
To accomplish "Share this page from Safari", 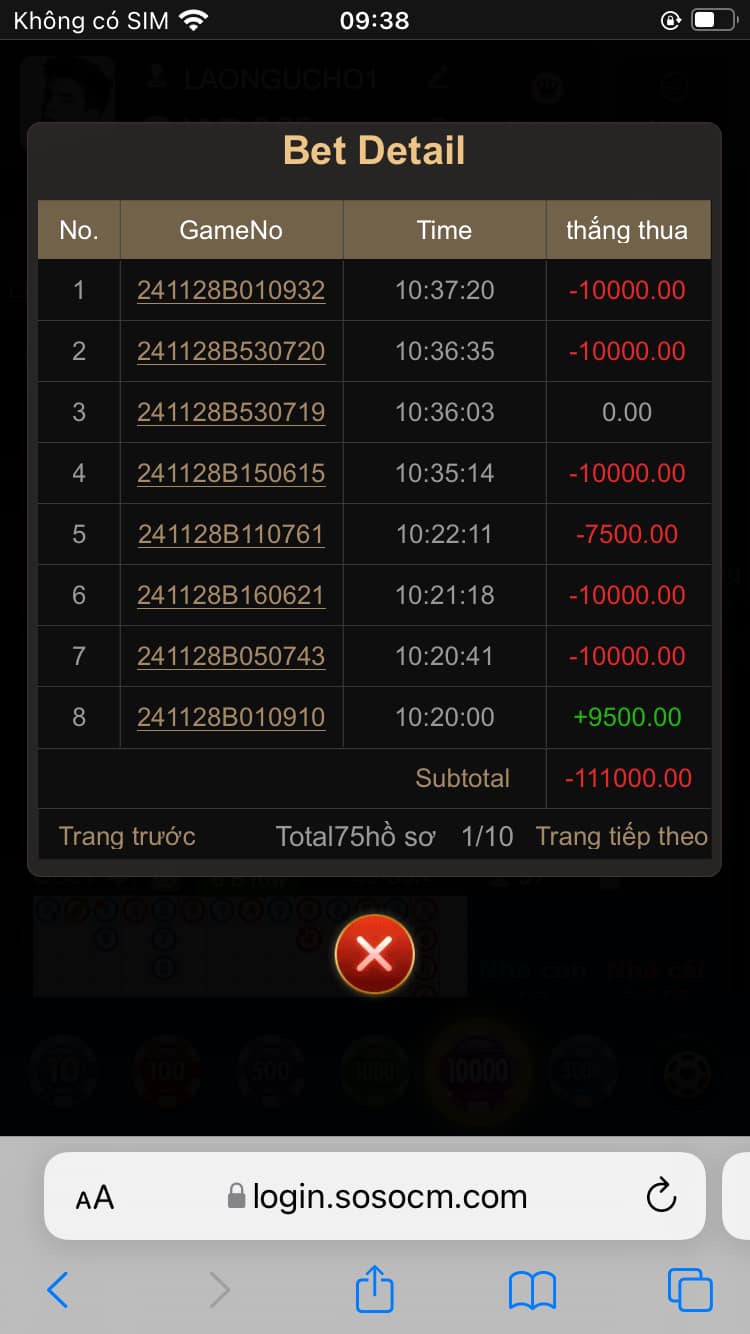I will [x=375, y=1289].
